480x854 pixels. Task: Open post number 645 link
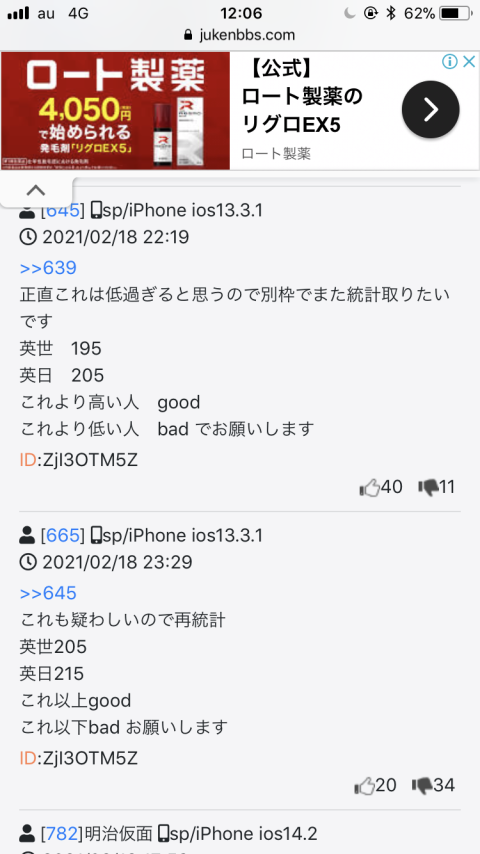63,210
